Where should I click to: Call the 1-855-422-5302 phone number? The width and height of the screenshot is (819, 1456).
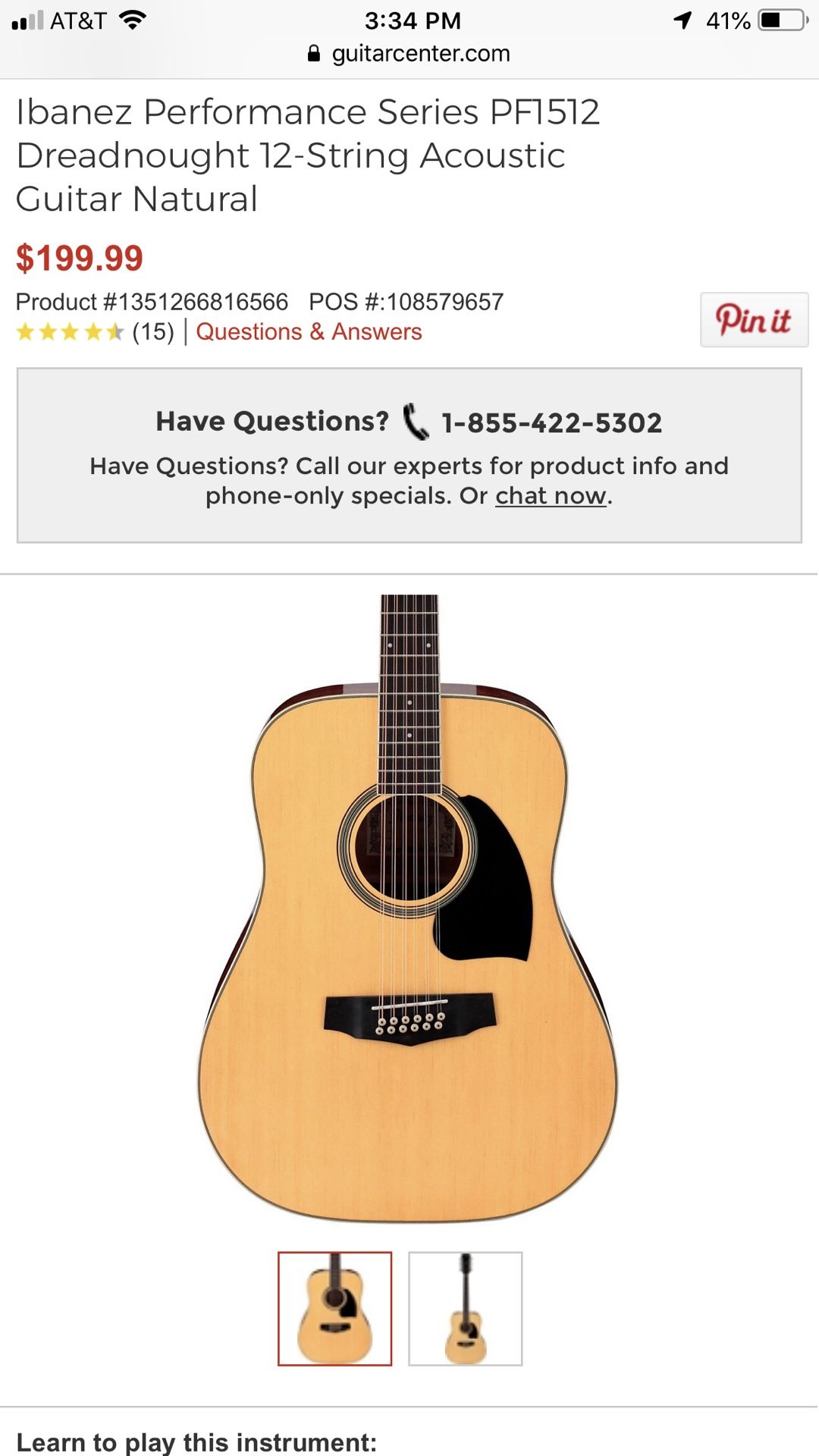pos(551,422)
